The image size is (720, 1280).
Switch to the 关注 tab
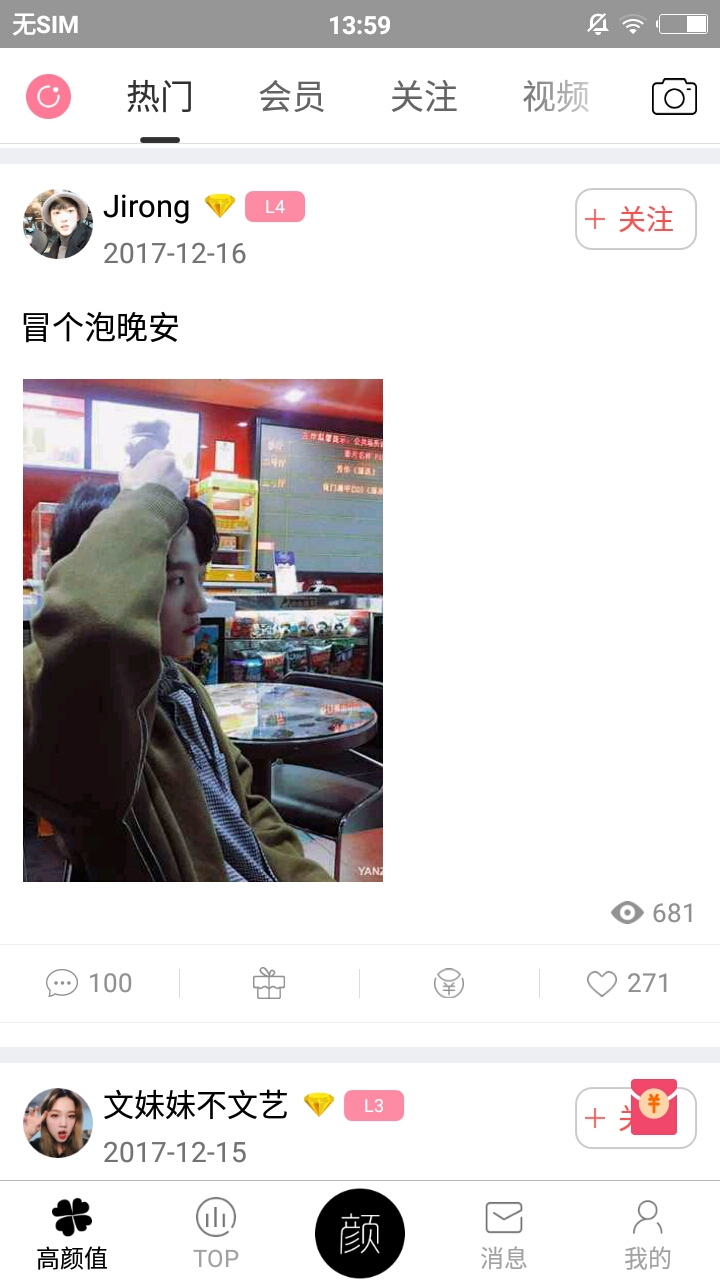(423, 97)
